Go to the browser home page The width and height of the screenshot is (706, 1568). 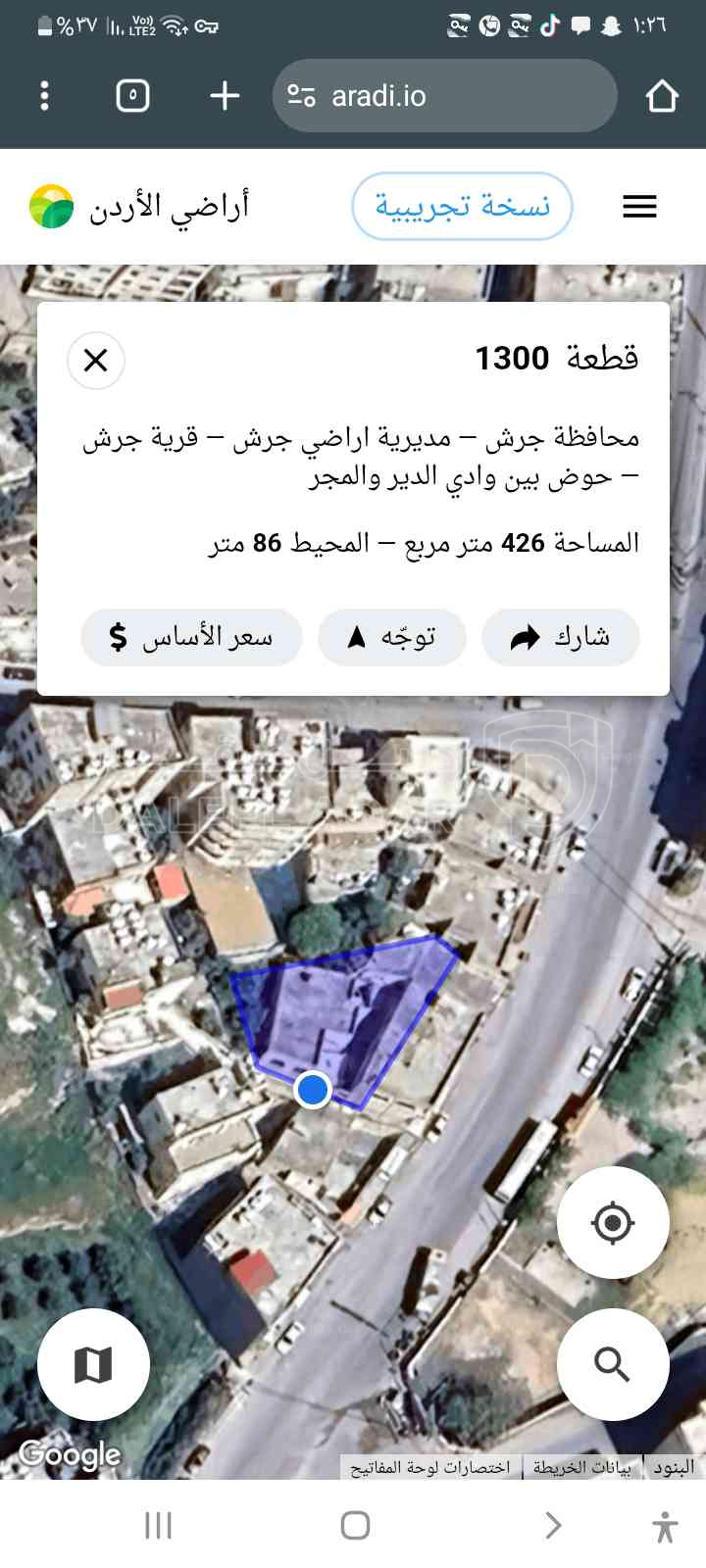coord(662,96)
